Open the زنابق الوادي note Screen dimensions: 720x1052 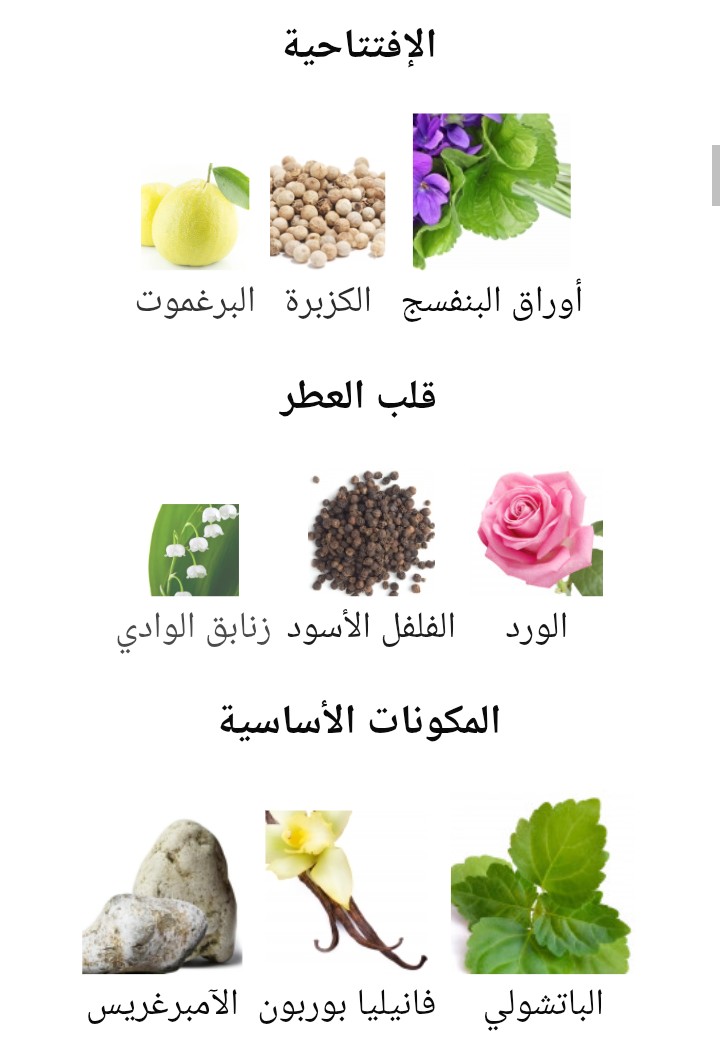(x=194, y=550)
